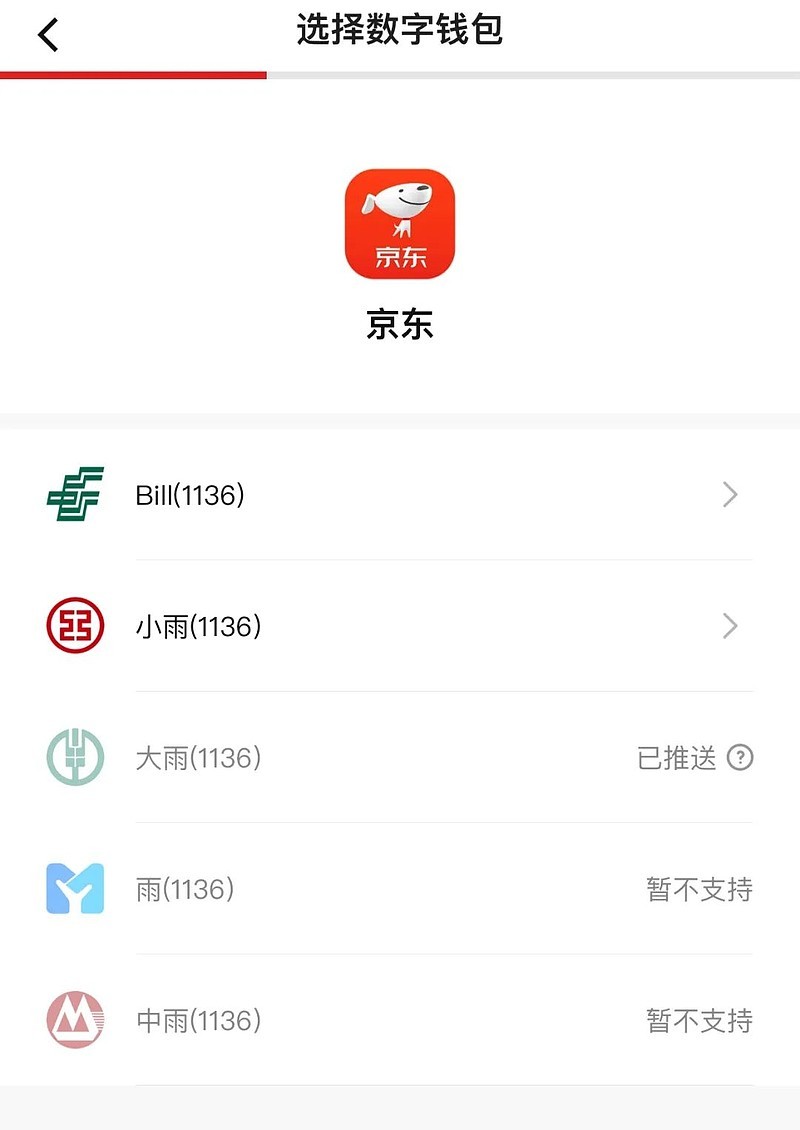Go back using the top-left arrow
Screen dimensions: 800x1130
coord(48,35)
